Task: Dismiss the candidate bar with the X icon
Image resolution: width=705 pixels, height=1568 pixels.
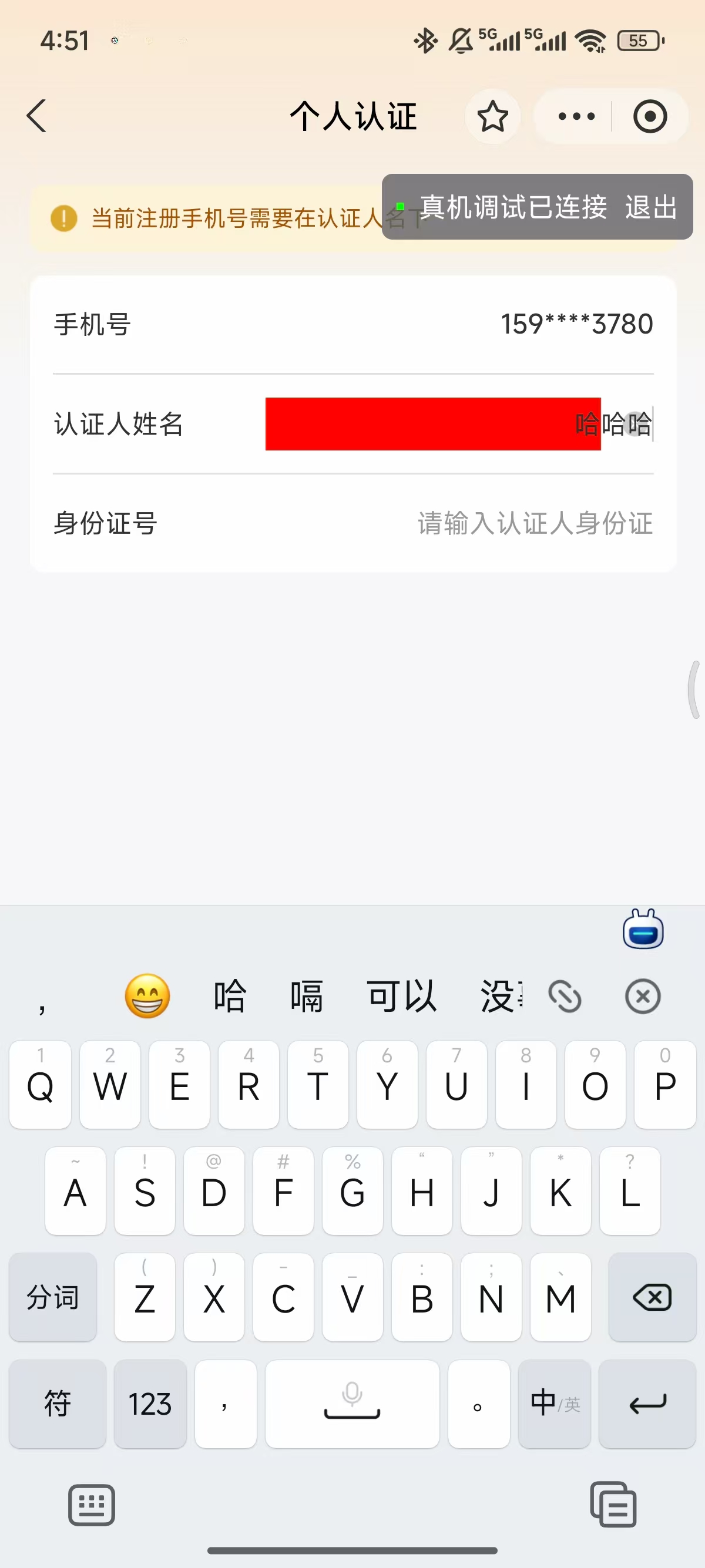Action: click(642, 997)
